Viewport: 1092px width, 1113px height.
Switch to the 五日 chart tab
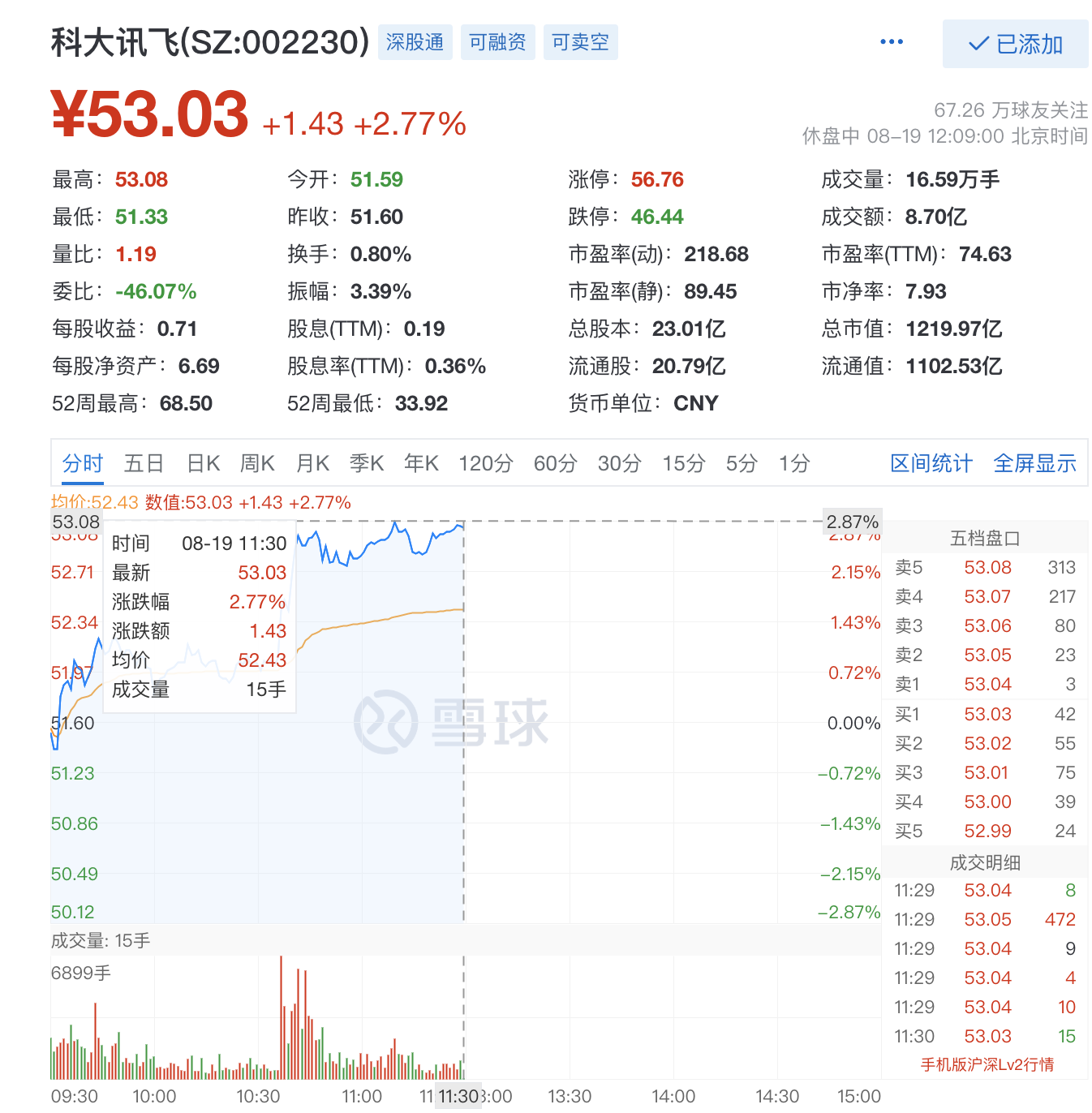[x=144, y=463]
